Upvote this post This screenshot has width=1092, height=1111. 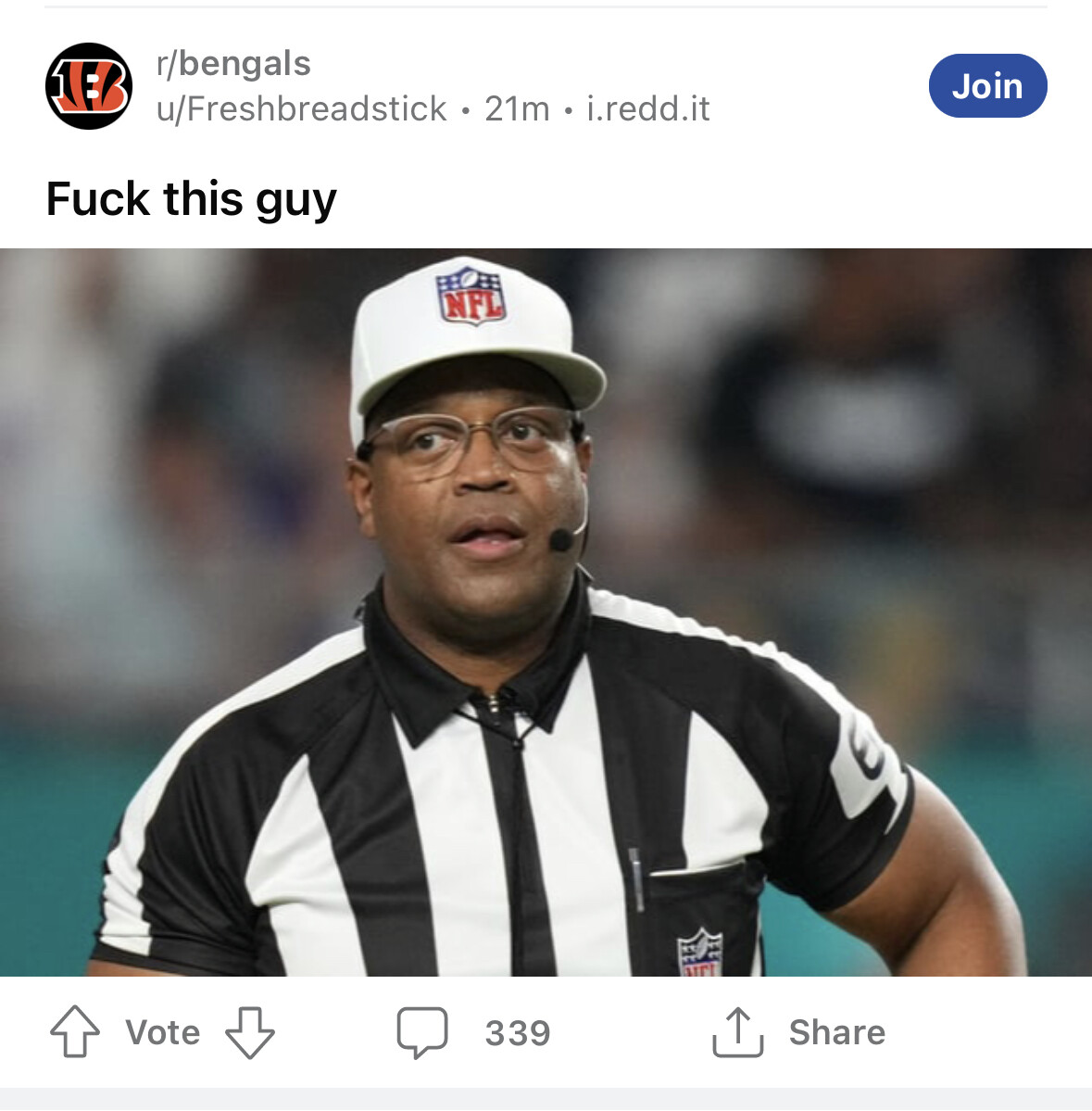(x=75, y=1031)
